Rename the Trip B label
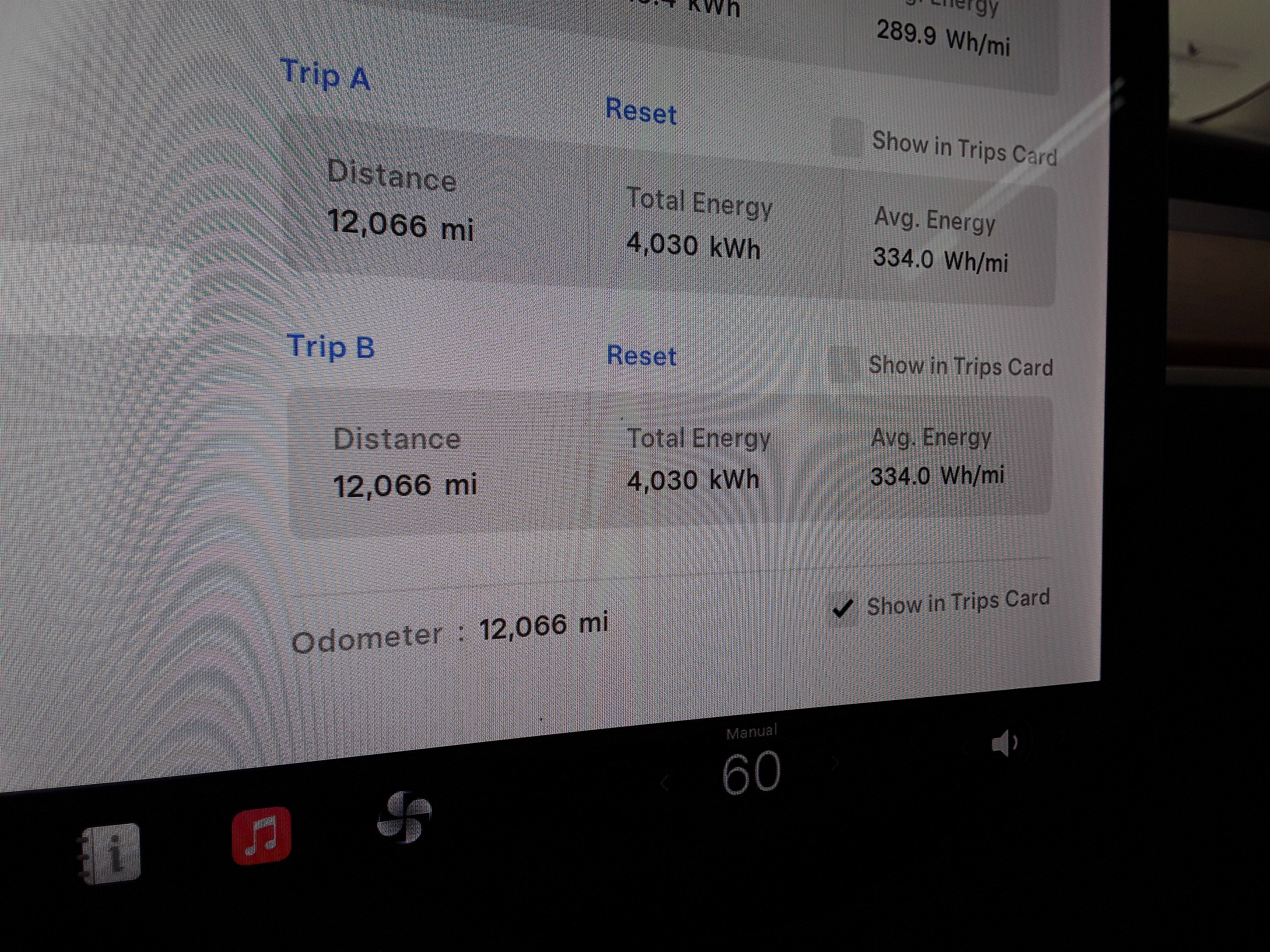 click(331, 347)
